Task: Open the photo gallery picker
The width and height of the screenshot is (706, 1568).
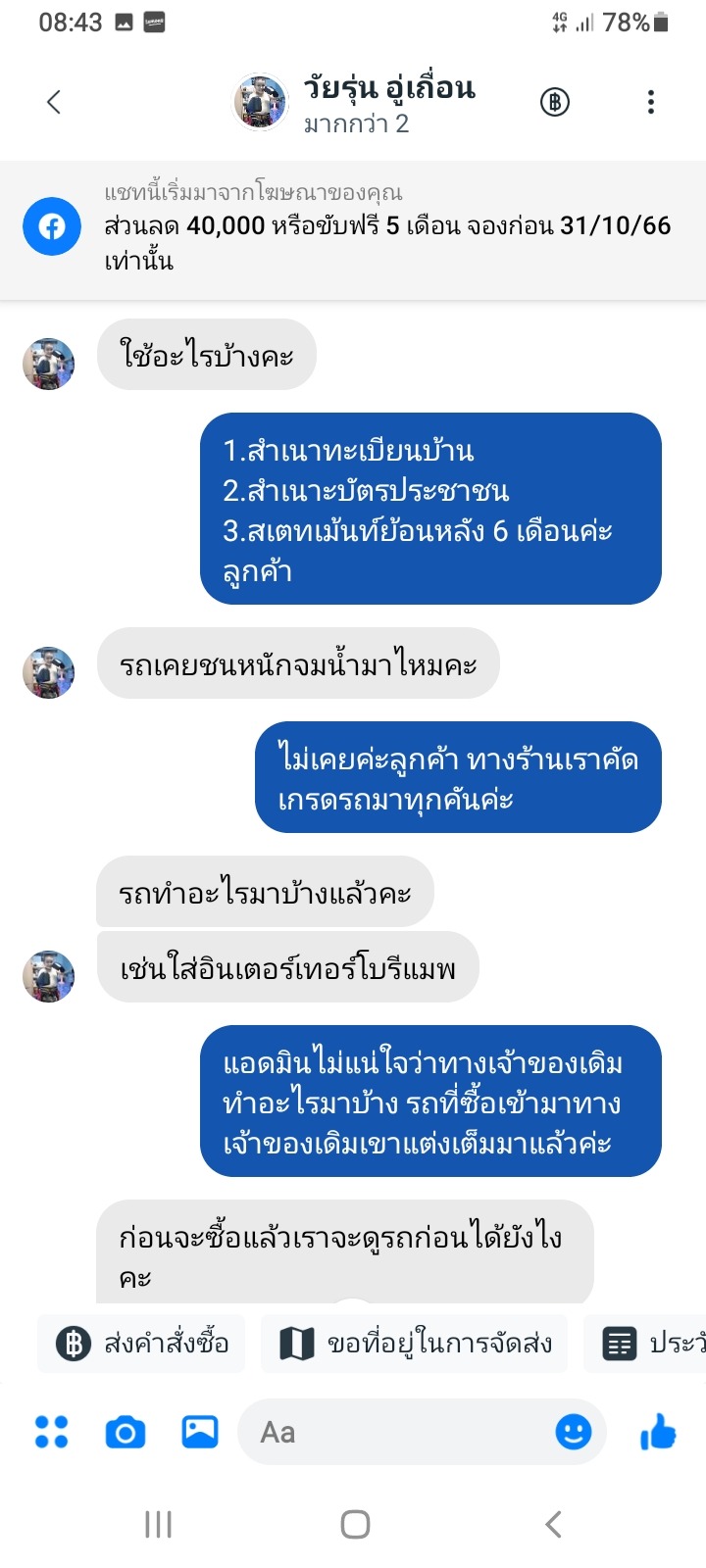Action: pyautogui.click(x=200, y=1432)
